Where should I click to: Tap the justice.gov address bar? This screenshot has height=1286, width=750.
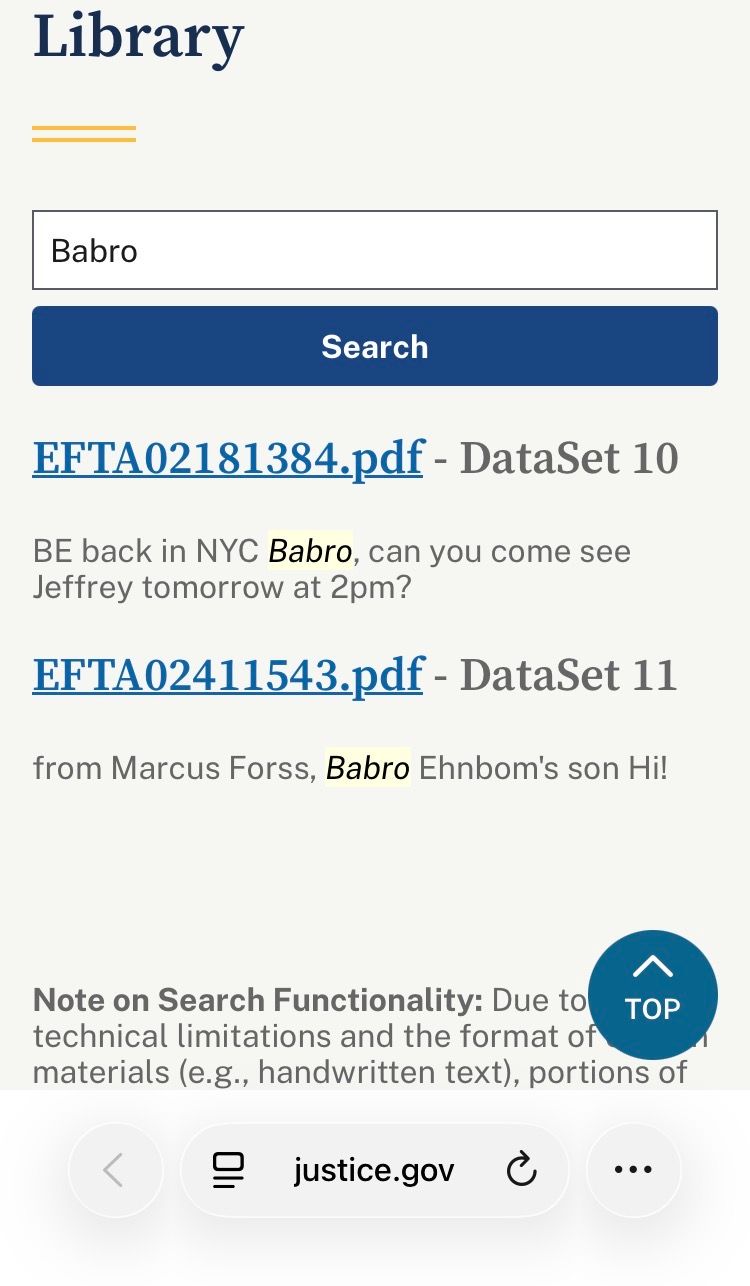point(374,1170)
